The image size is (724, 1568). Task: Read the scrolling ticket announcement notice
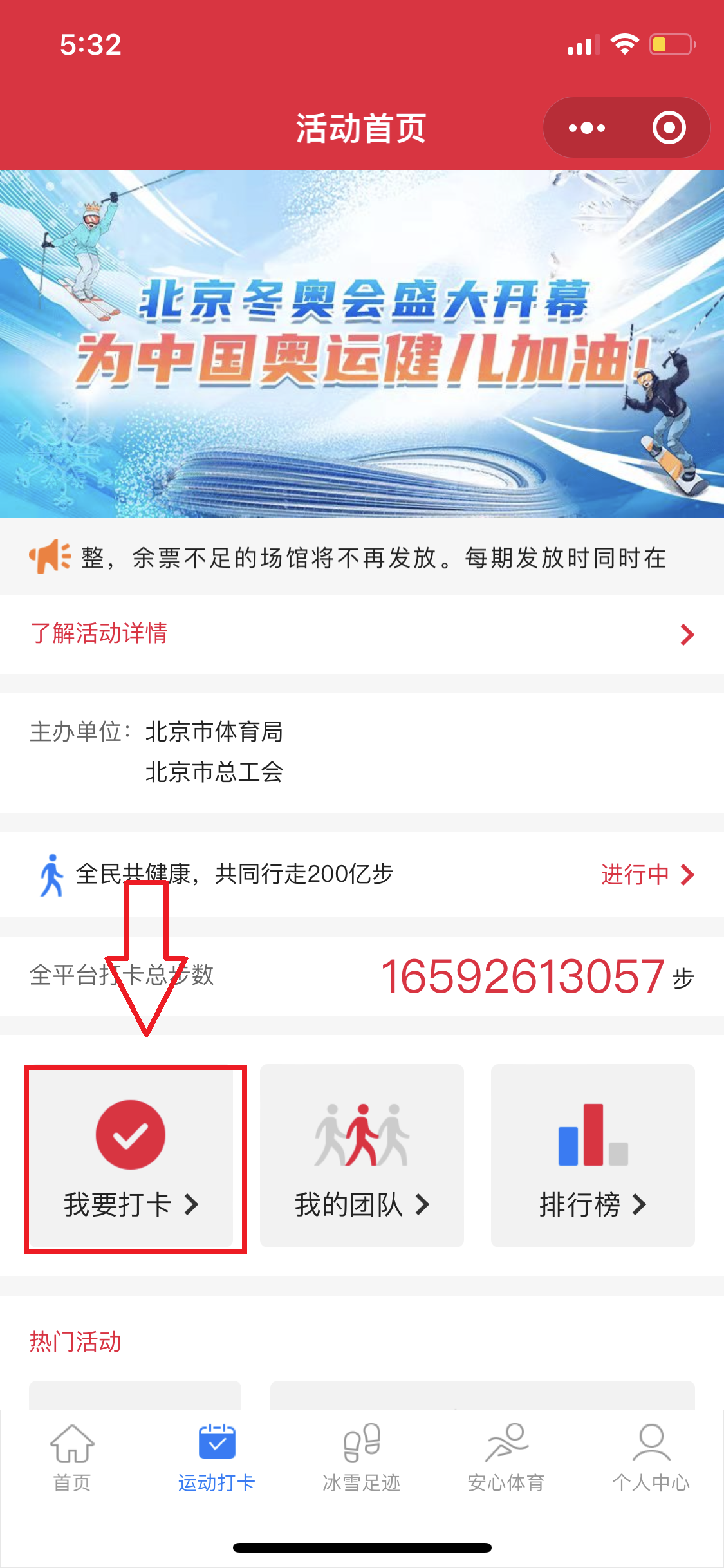(x=373, y=557)
